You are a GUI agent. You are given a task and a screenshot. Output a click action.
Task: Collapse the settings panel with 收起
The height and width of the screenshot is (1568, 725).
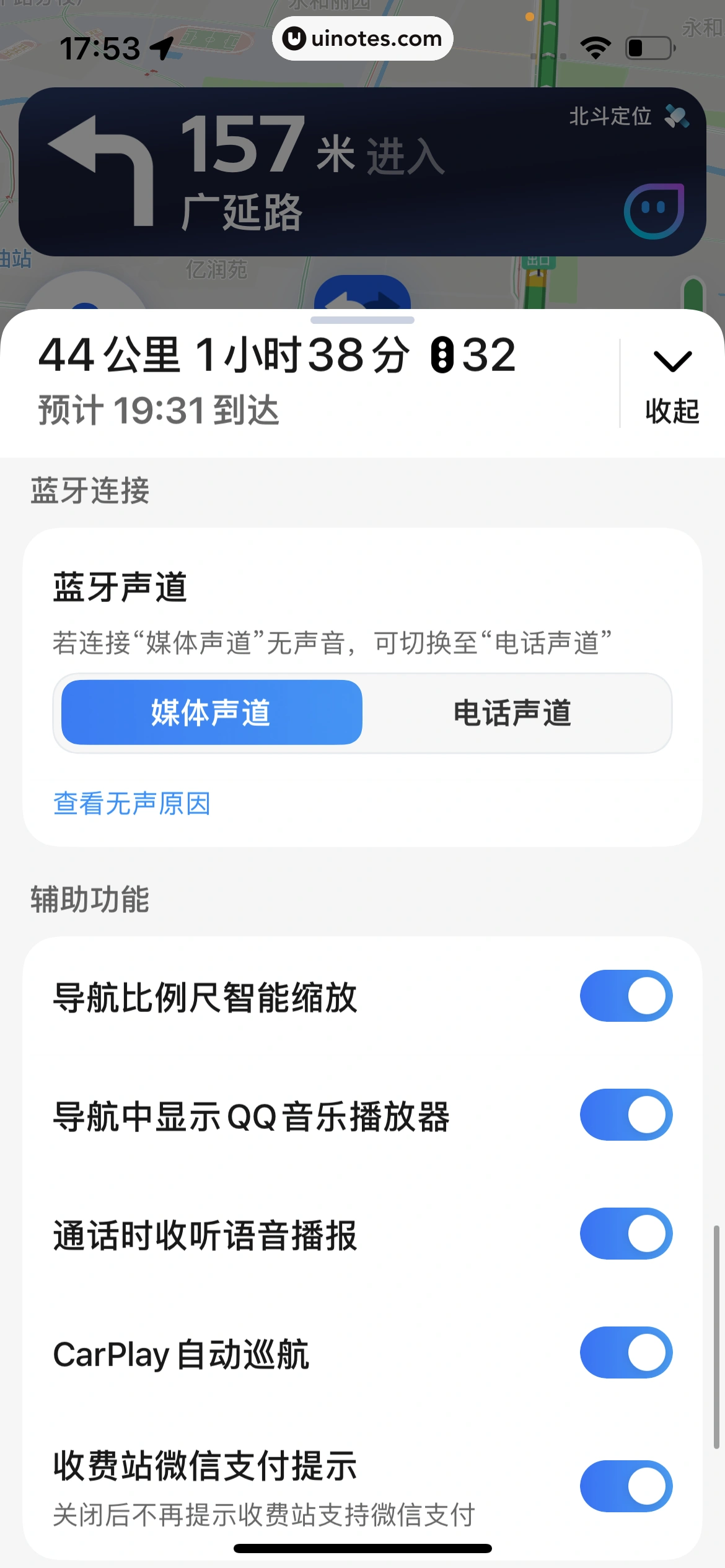672,385
